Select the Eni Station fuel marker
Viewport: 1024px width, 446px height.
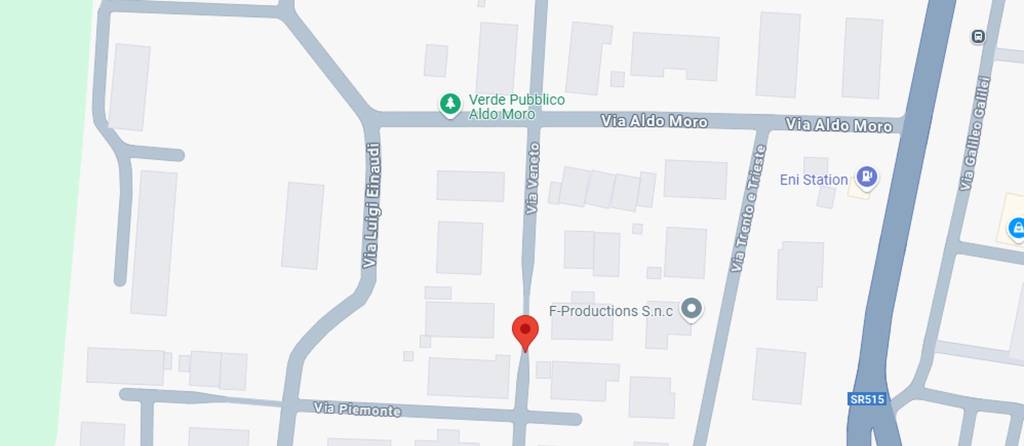click(x=867, y=179)
